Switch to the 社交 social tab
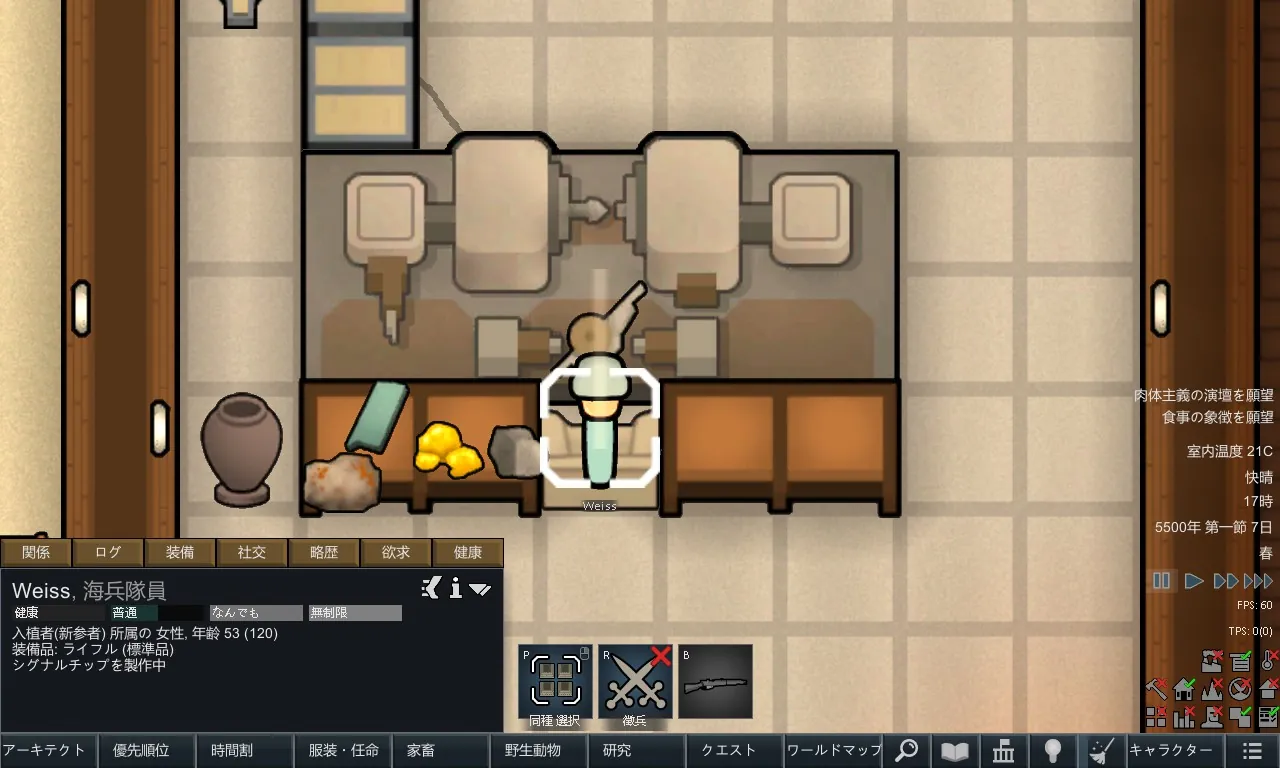Viewport: 1280px width, 768px height. coord(252,552)
